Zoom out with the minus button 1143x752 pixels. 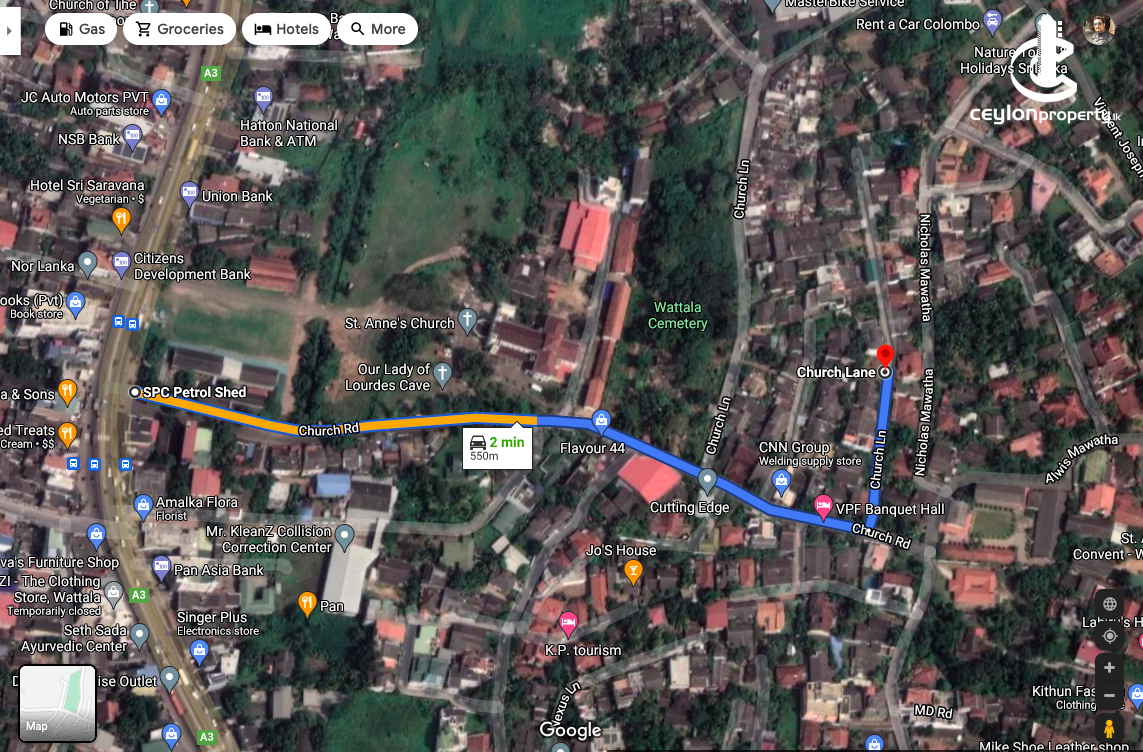[x=1109, y=695]
